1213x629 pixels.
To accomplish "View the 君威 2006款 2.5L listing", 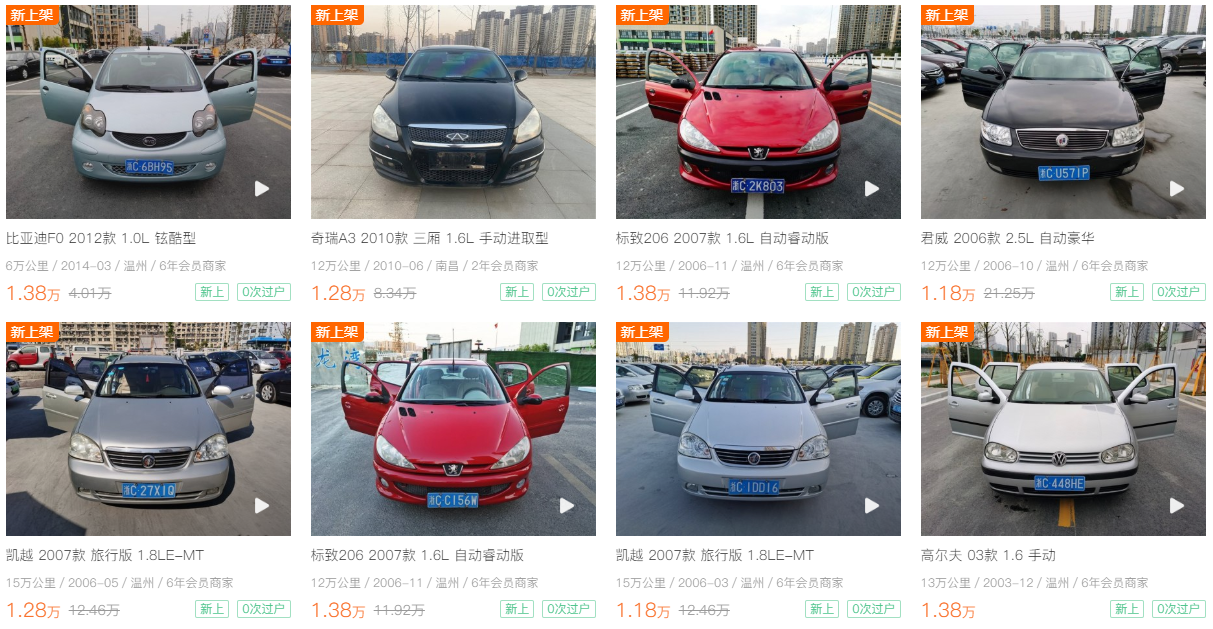I will click(1007, 238).
